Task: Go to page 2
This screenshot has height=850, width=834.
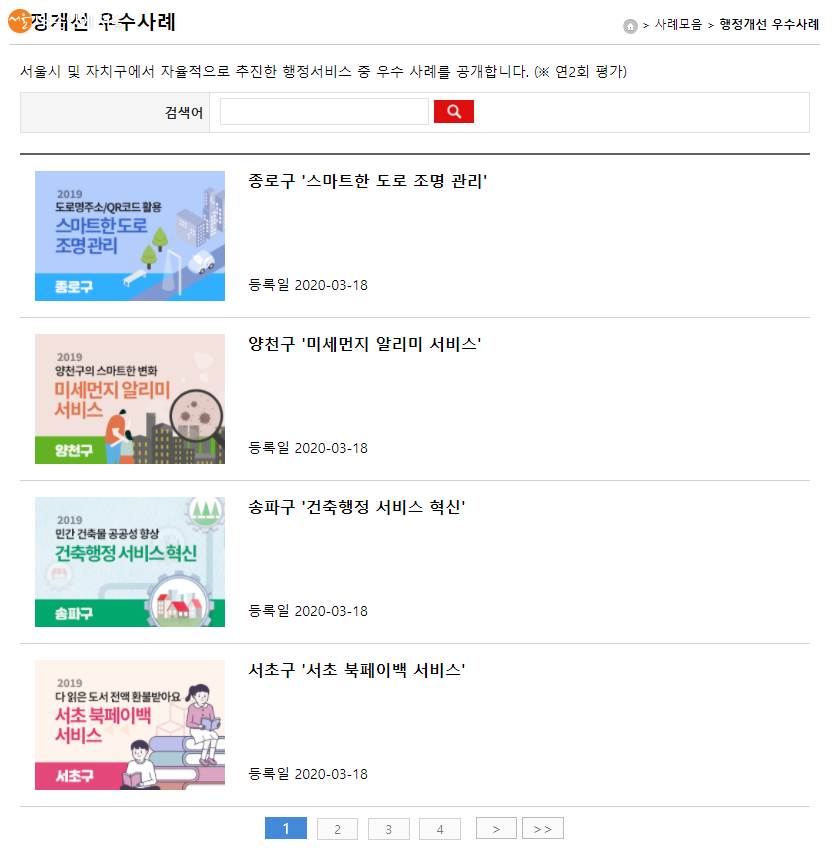Action: (337, 829)
